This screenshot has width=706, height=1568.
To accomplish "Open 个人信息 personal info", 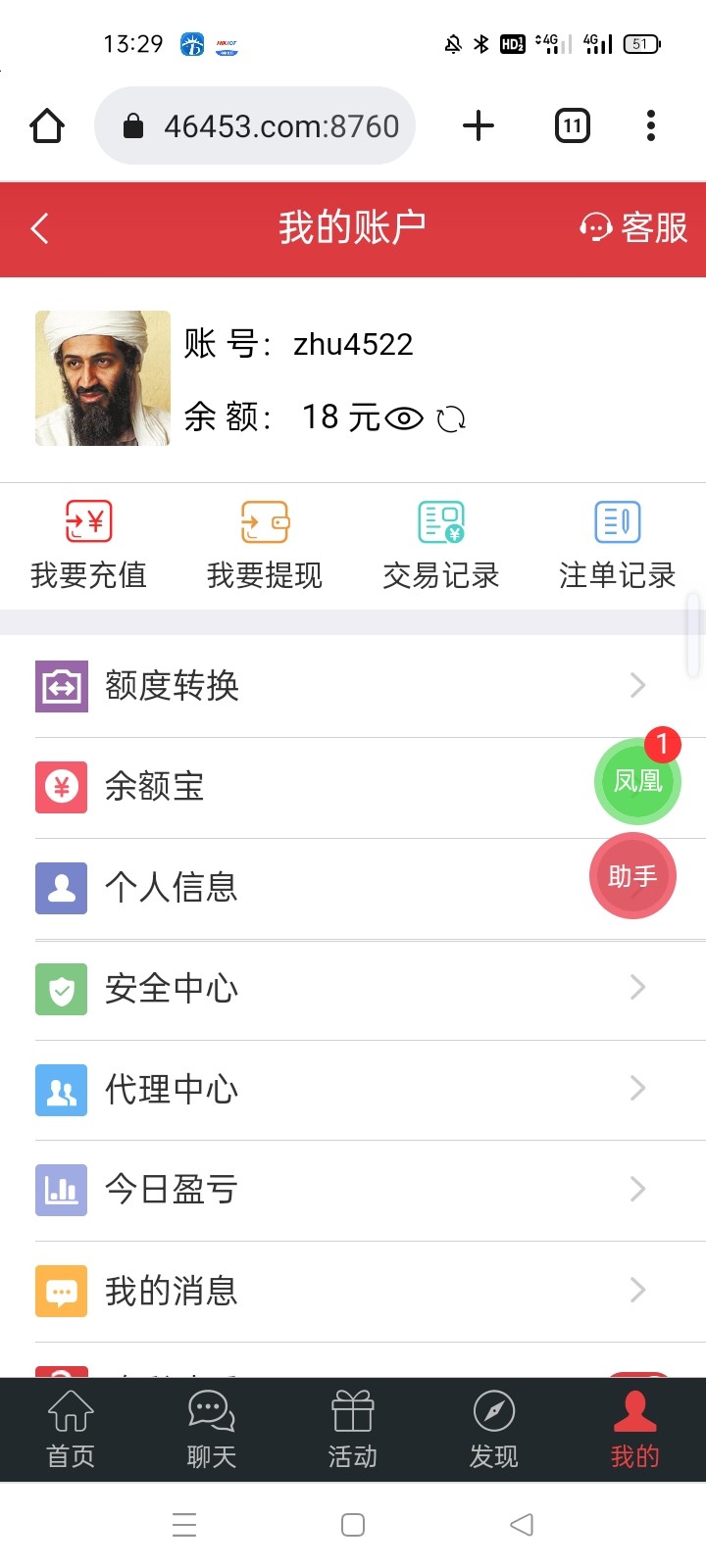I will tap(353, 888).
